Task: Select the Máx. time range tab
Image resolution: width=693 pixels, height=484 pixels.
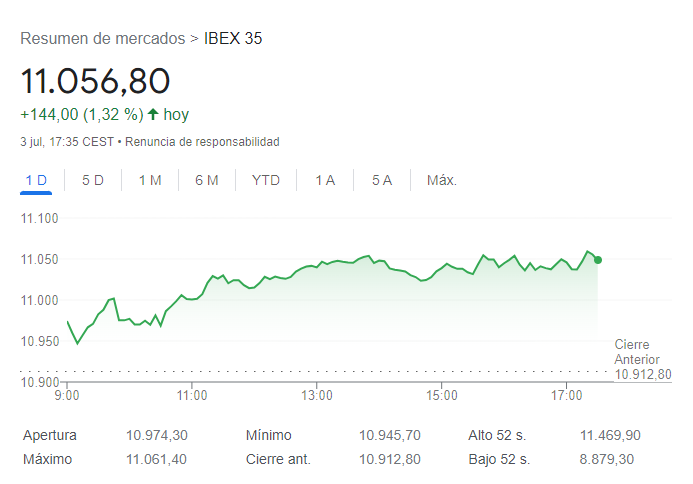Action: tap(441, 180)
